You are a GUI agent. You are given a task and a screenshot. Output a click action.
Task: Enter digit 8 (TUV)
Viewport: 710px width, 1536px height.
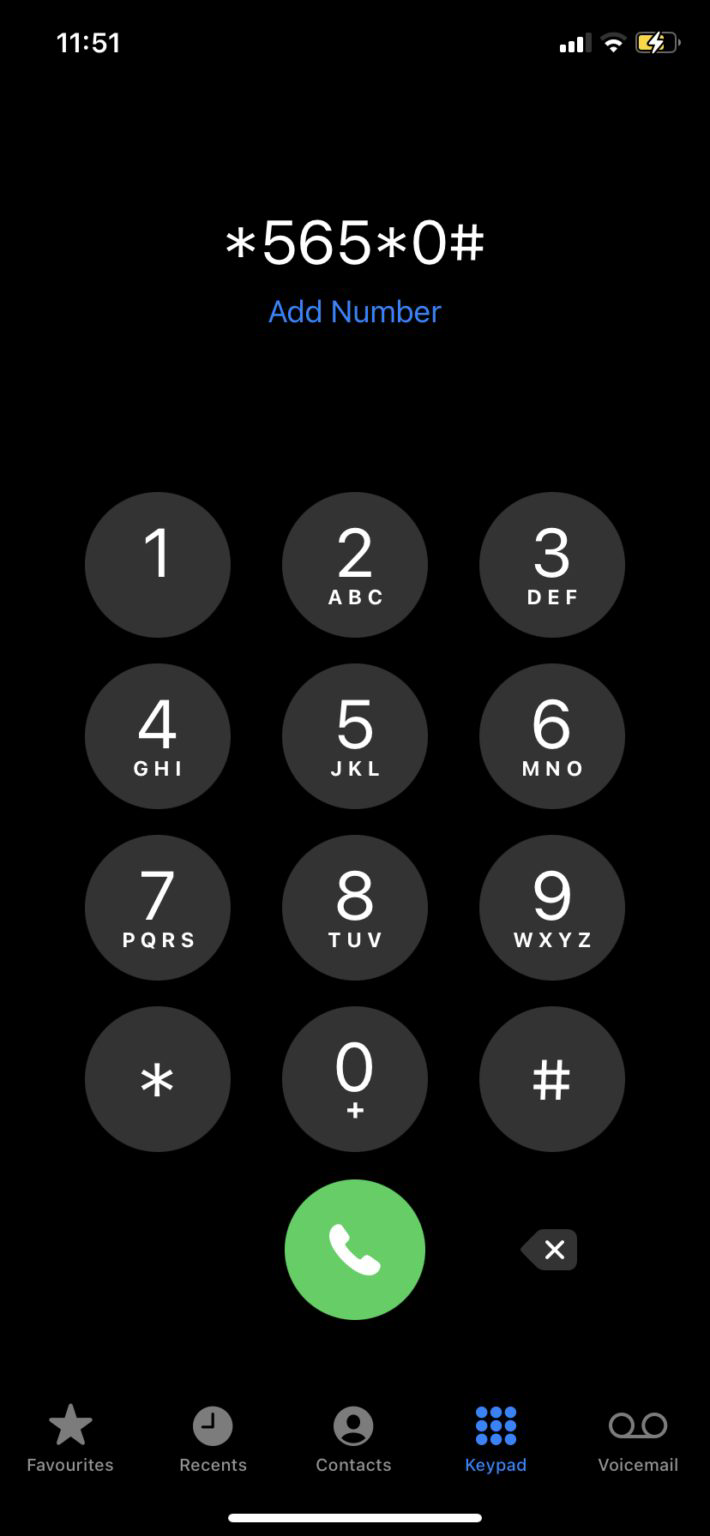tap(355, 908)
